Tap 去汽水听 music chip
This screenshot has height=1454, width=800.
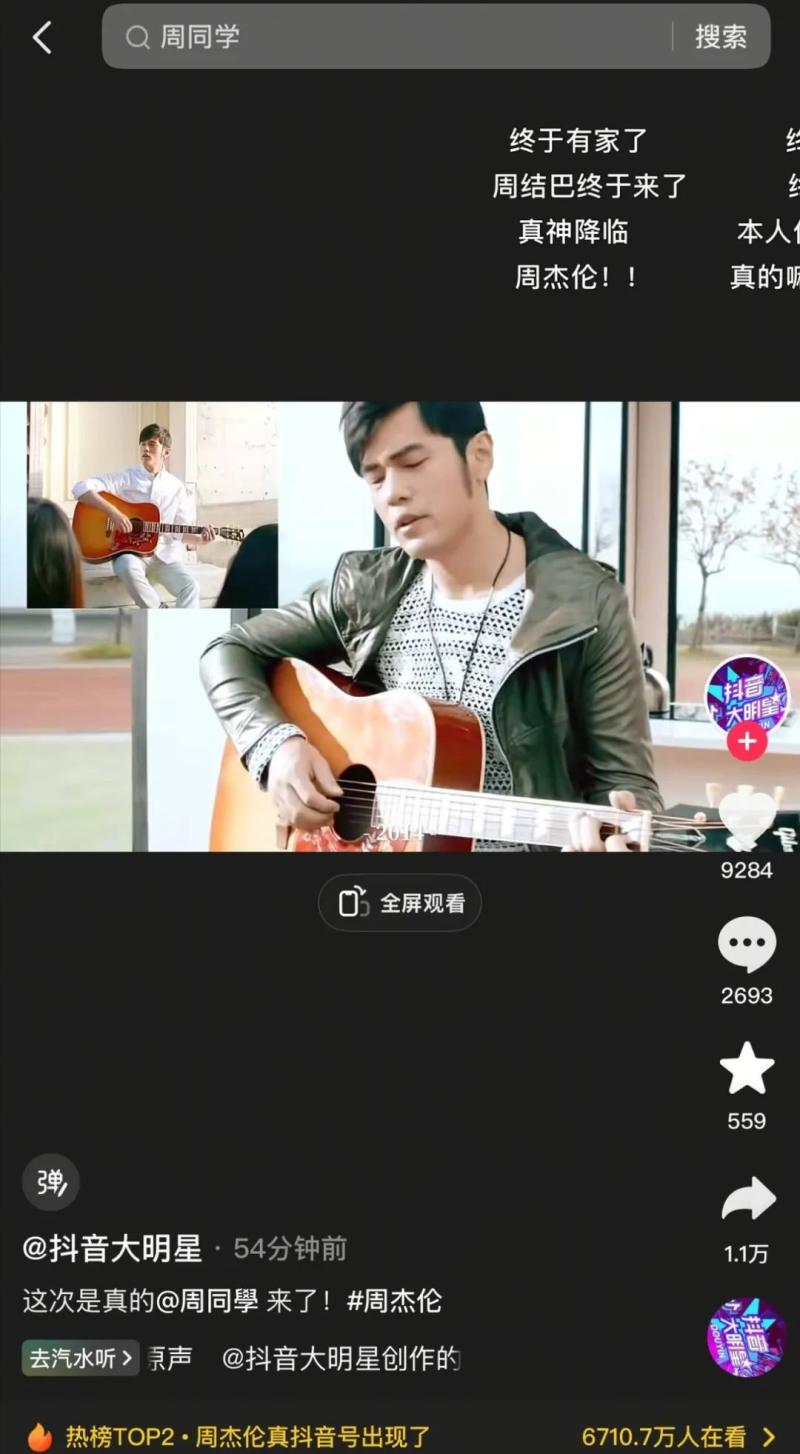point(80,1358)
